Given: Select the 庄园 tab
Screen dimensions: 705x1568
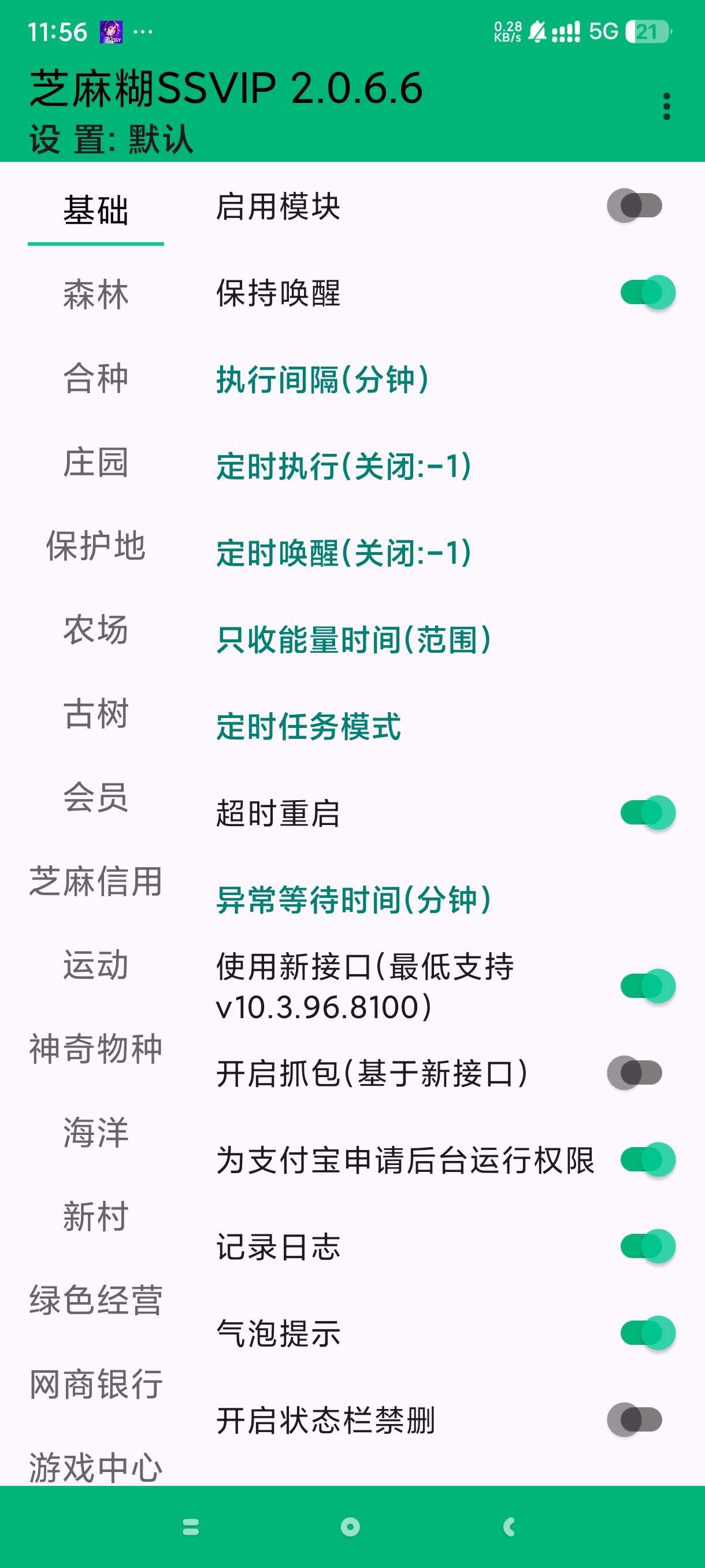Looking at the screenshot, I should (x=95, y=463).
